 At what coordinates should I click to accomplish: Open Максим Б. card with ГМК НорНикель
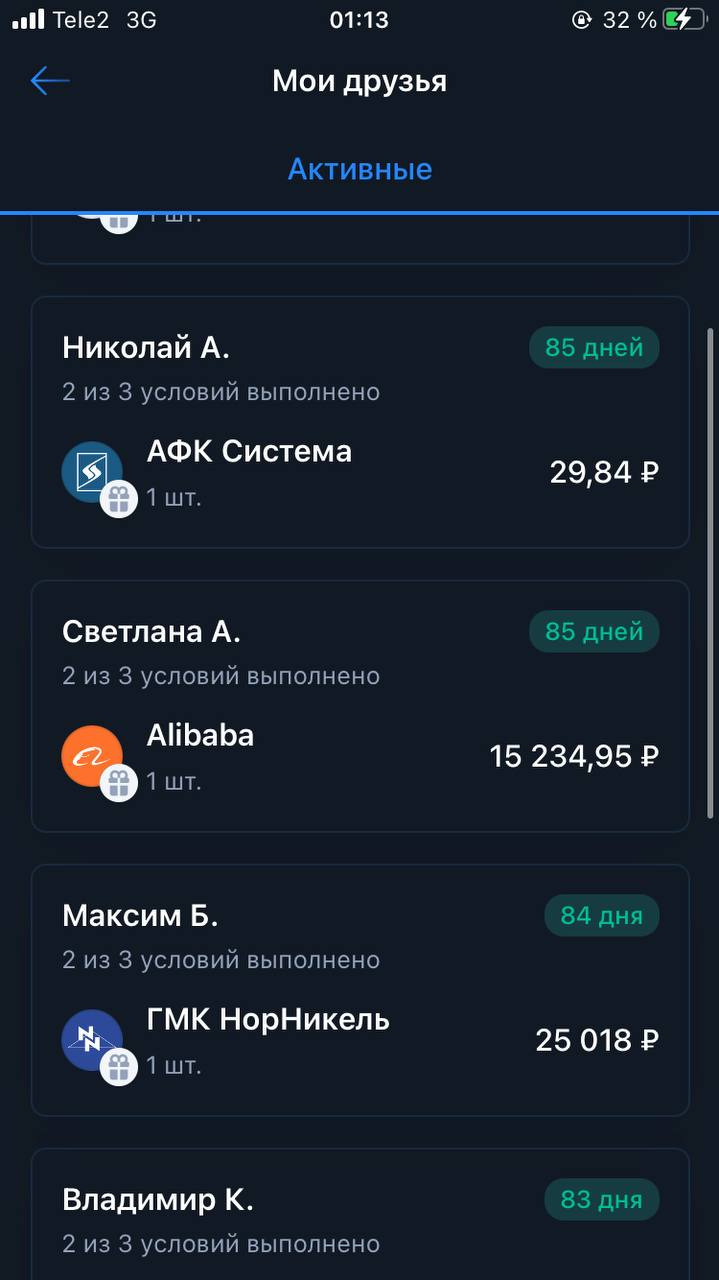[x=360, y=990]
